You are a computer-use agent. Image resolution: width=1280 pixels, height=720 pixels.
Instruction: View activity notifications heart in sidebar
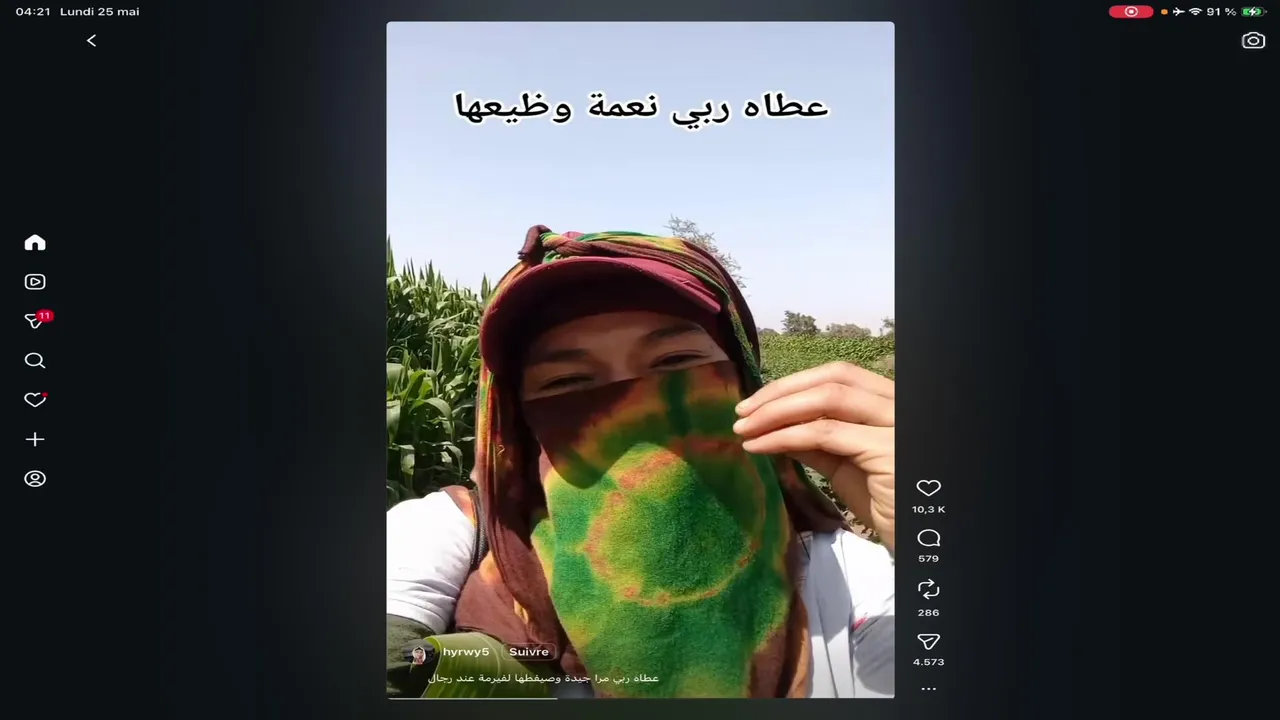click(x=35, y=399)
